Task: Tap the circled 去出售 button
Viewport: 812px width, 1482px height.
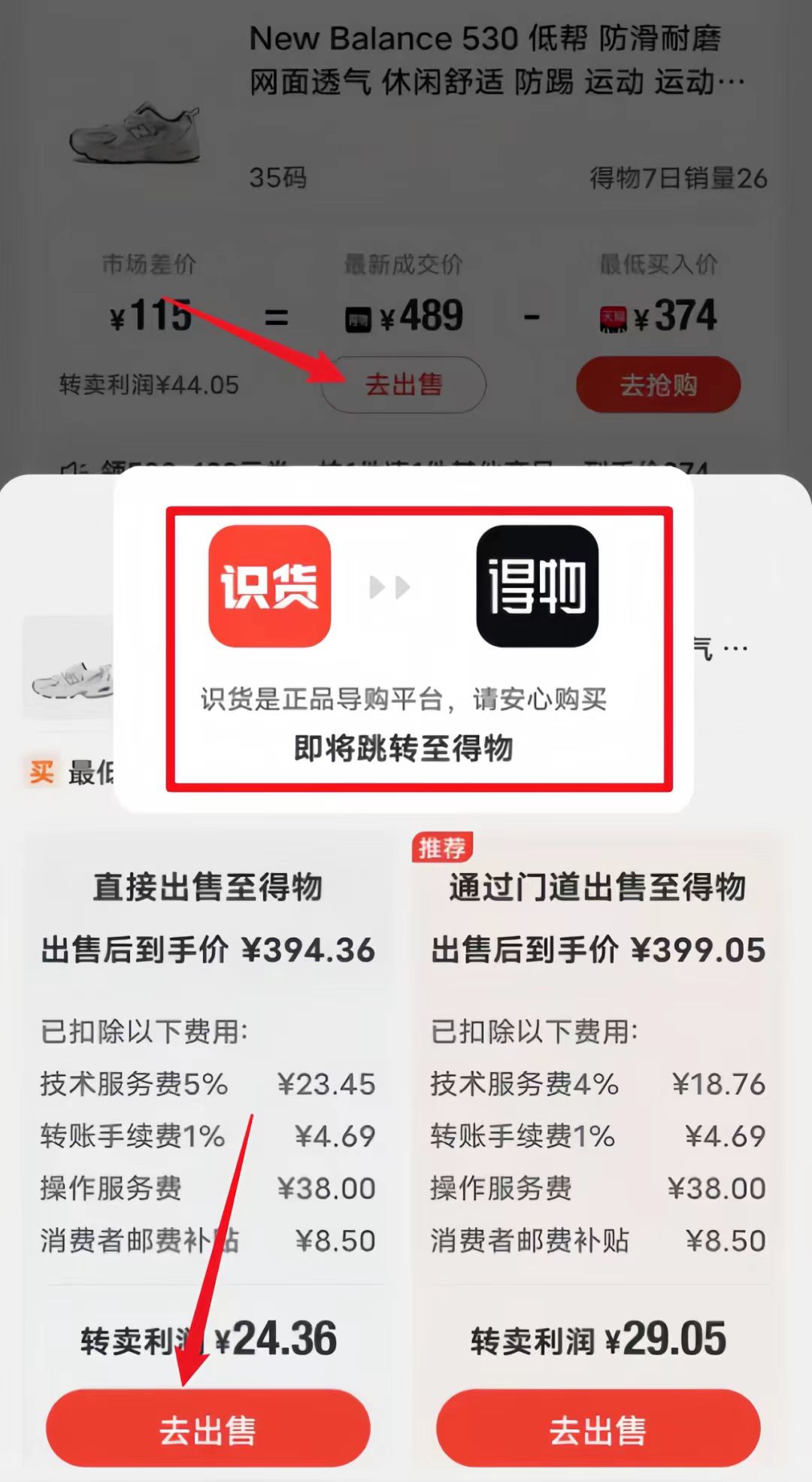Action: click(x=404, y=385)
